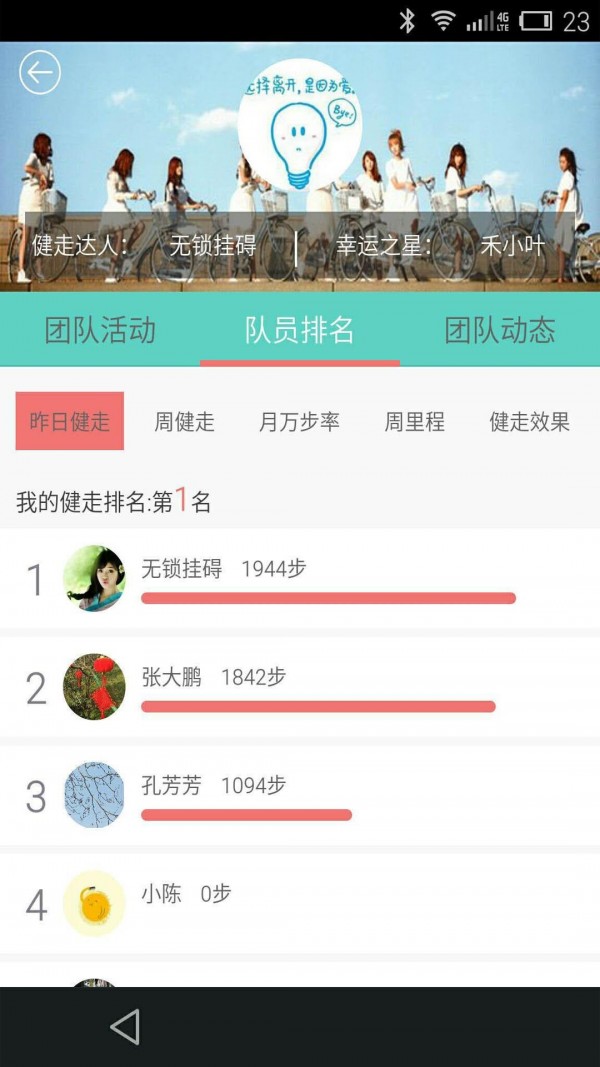Viewport: 600px width, 1067px height.
Task: Tap the system back button
Action: [x=125, y=1027]
